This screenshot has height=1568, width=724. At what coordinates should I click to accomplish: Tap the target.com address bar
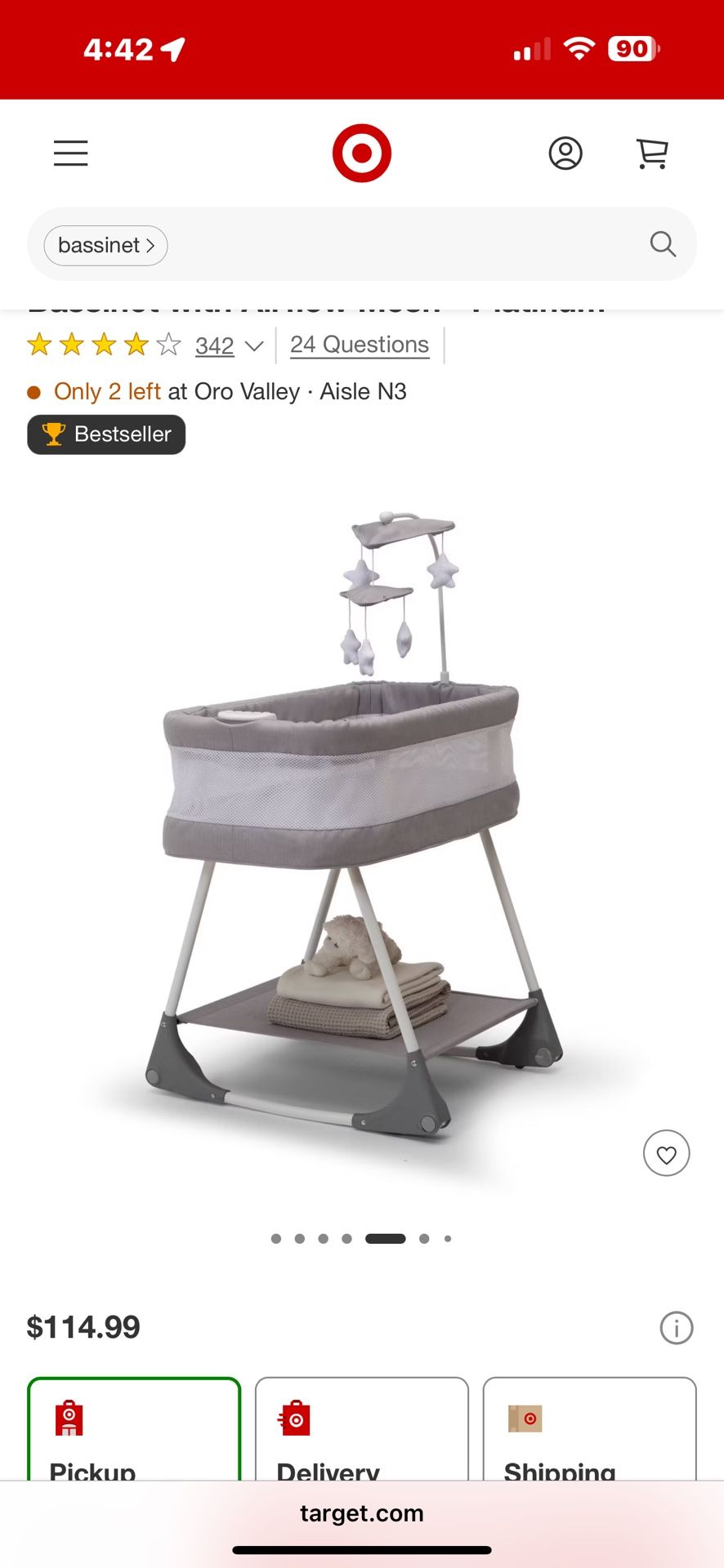tap(362, 1512)
